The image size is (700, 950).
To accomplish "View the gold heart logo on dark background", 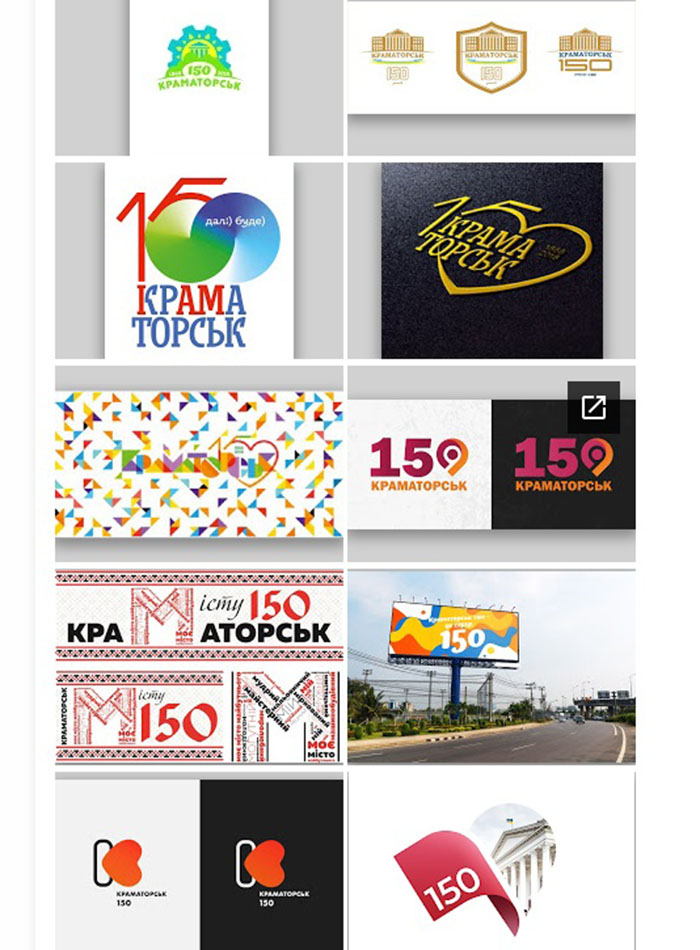I will (x=491, y=261).
